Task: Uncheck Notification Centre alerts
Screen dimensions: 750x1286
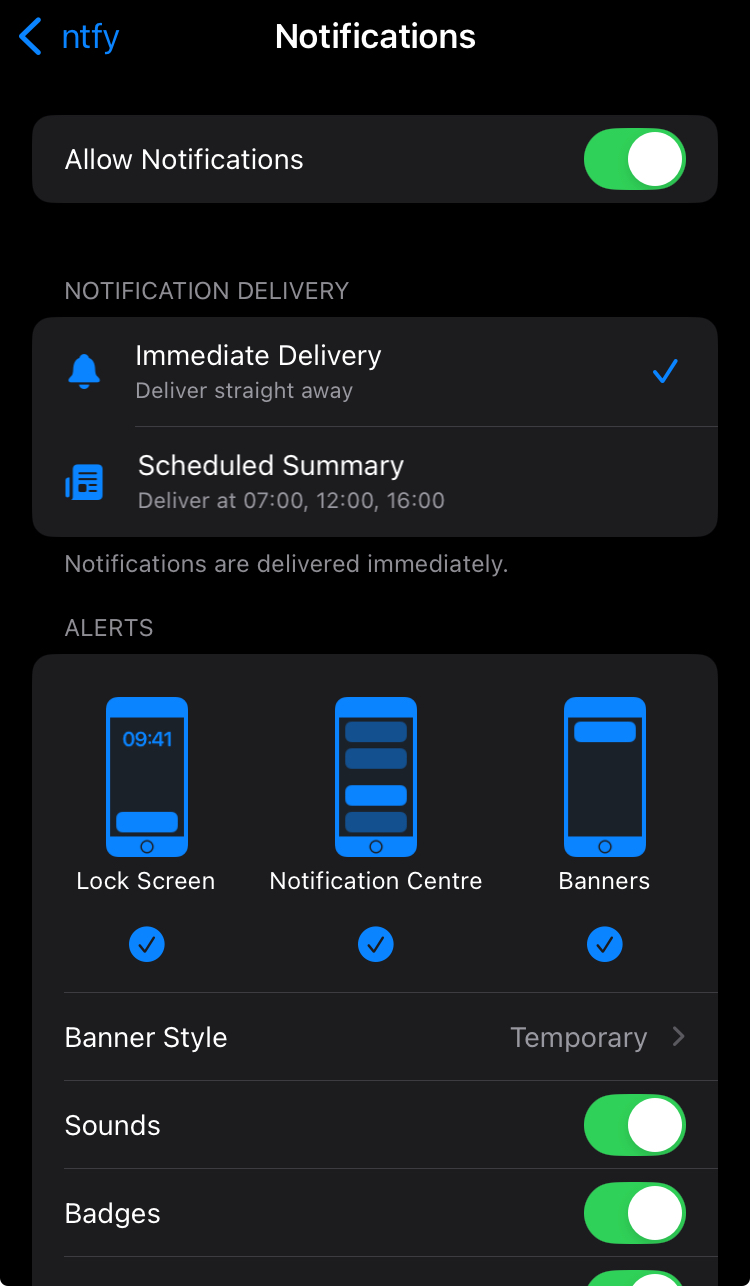Action: [376, 944]
